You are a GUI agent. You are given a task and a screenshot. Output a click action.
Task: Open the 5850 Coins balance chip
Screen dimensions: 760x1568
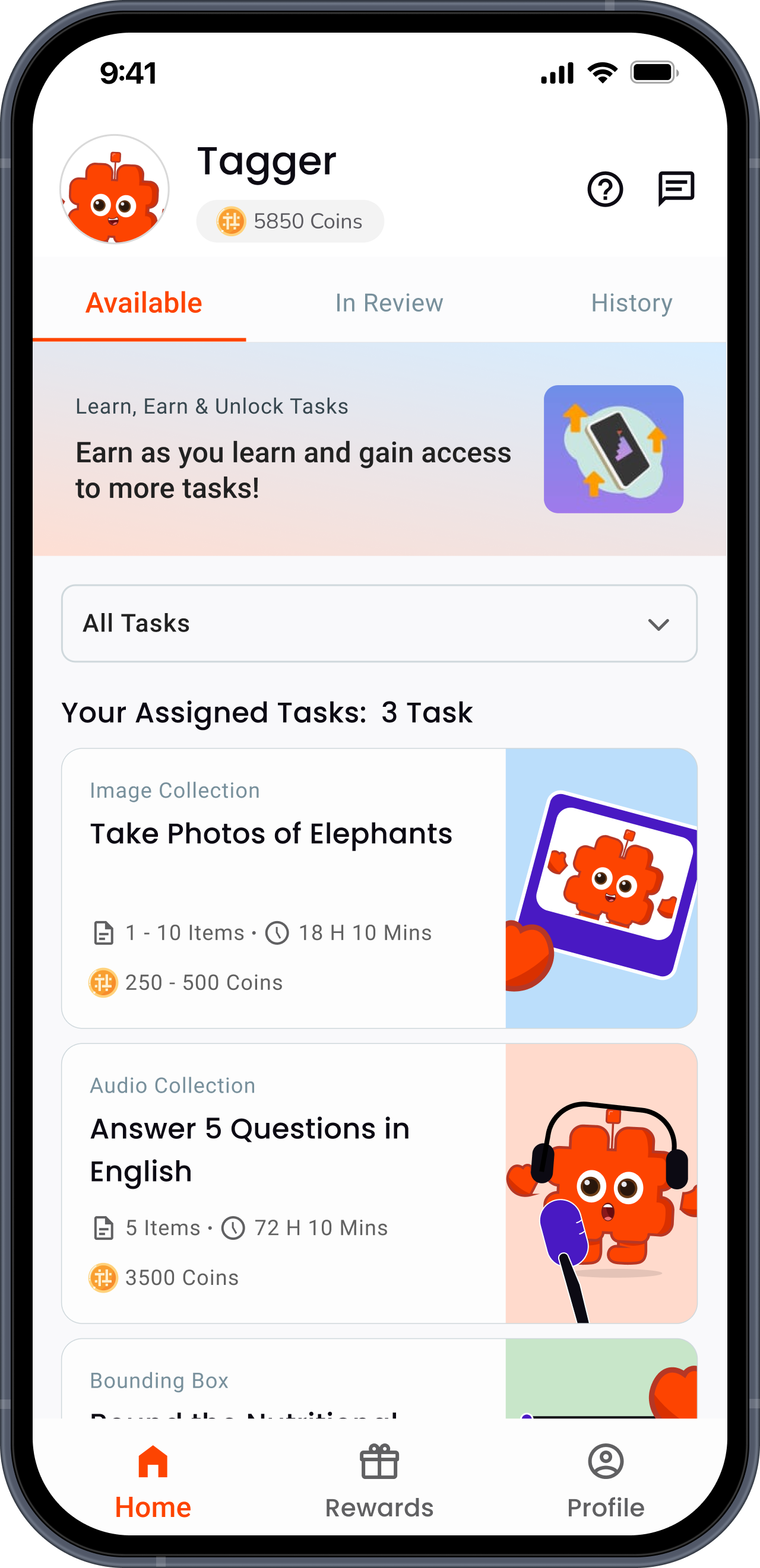point(290,221)
